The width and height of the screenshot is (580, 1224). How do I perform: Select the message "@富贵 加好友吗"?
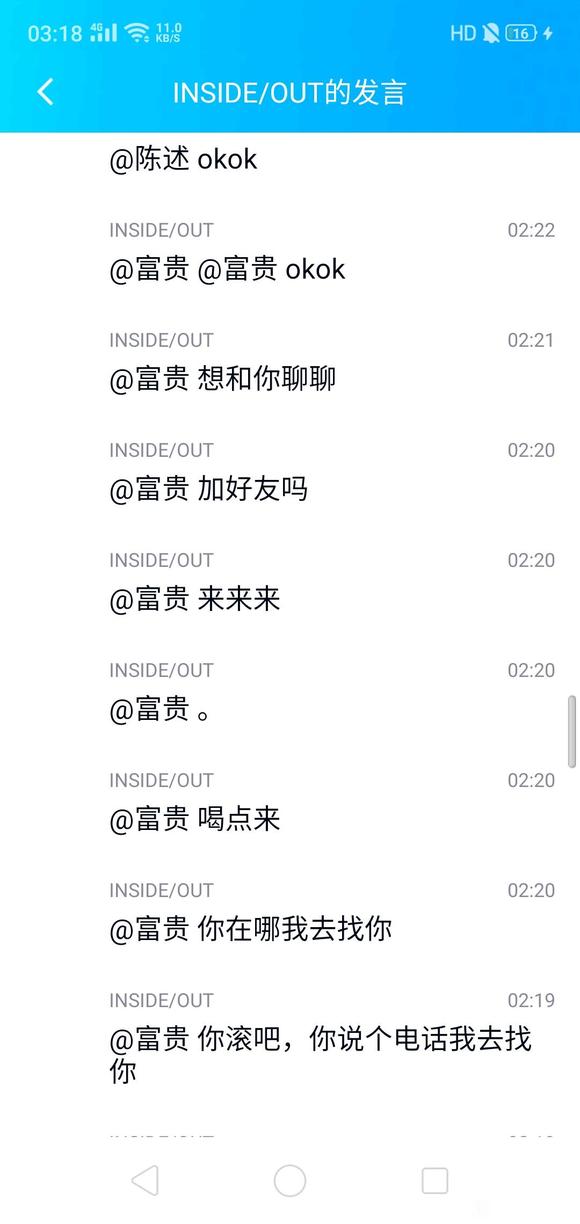pos(209,489)
